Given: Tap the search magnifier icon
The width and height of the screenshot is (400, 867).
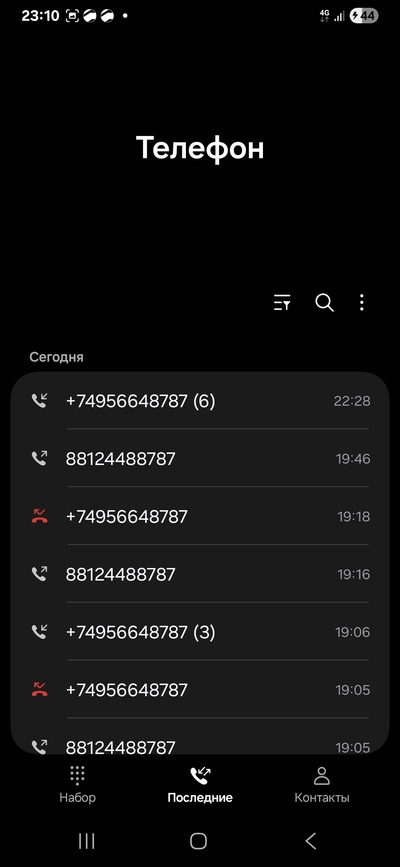Looking at the screenshot, I should [324, 302].
